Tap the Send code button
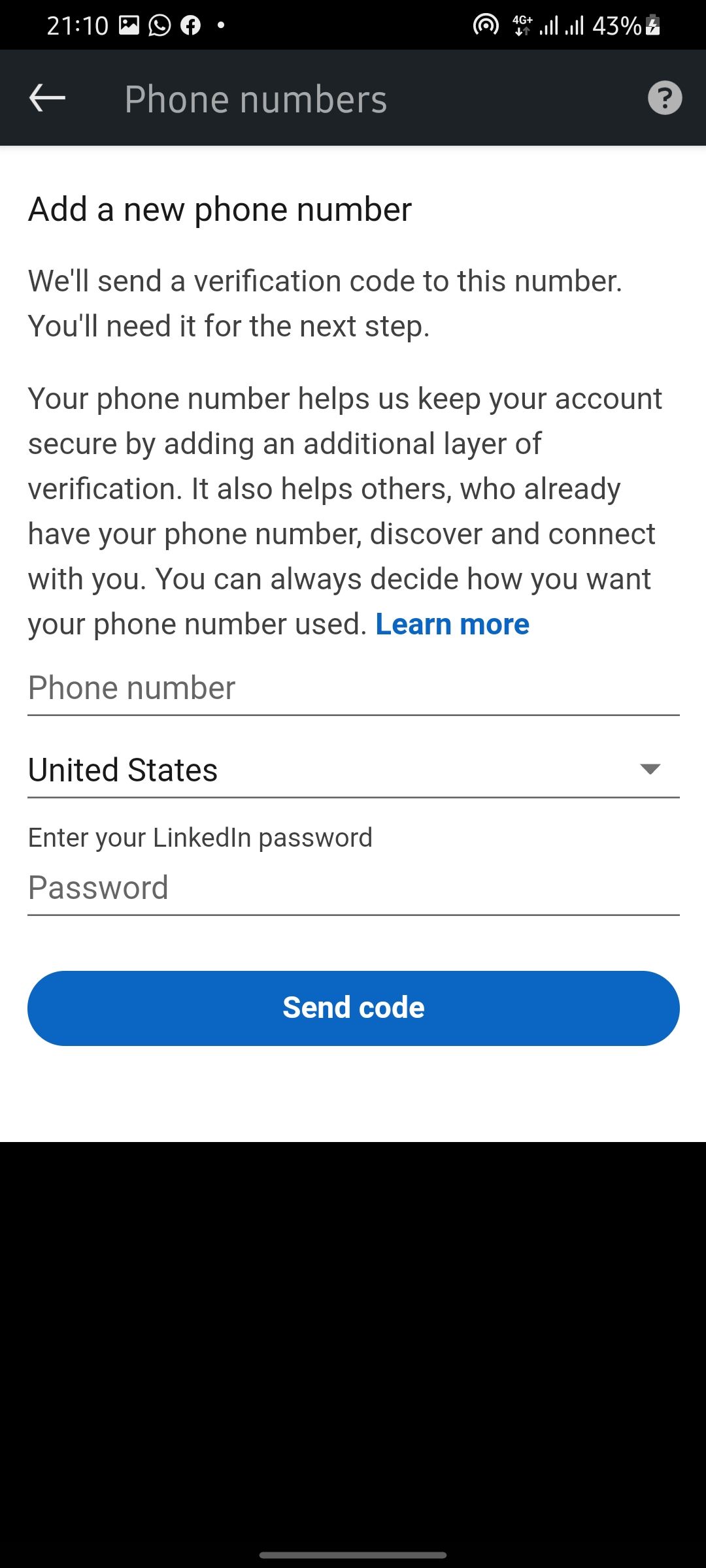 click(353, 1008)
